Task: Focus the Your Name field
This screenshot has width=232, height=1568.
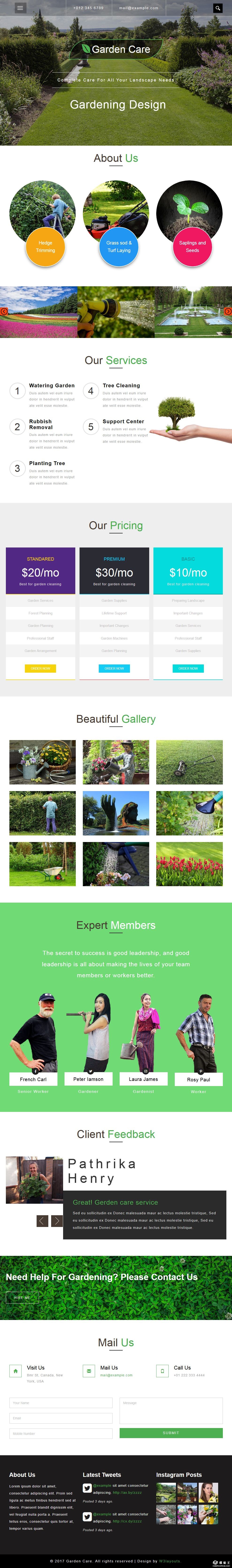Action: pyautogui.click(x=61, y=1402)
